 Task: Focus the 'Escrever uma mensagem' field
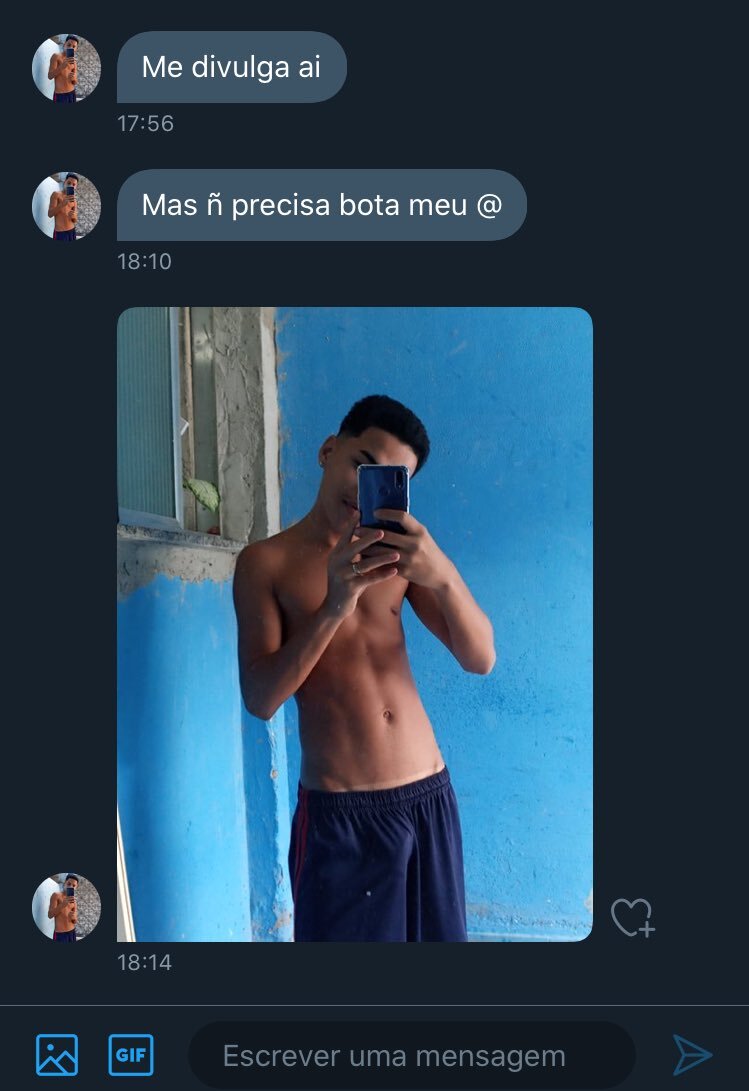[410, 1056]
